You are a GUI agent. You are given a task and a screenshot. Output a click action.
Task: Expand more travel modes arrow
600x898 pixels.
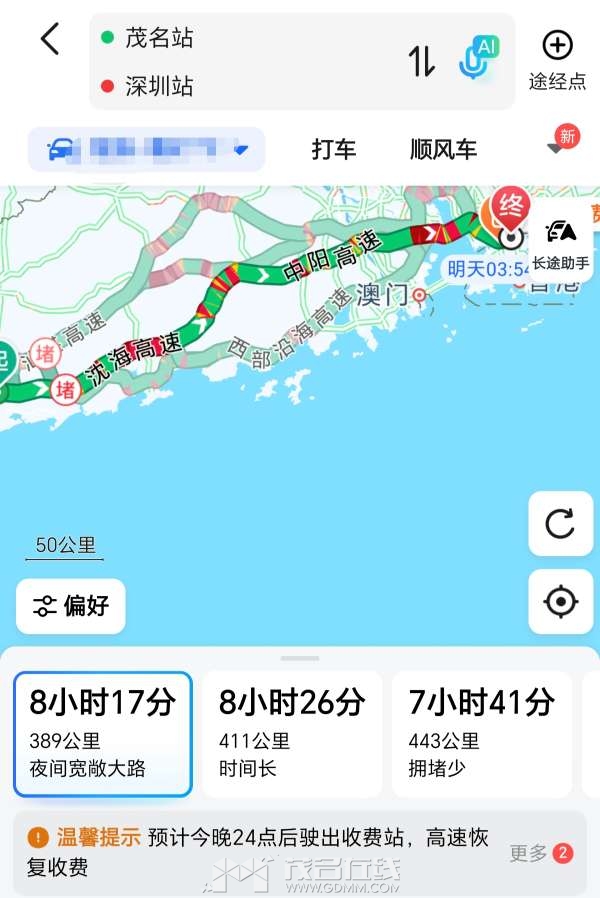[x=557, y=148]
